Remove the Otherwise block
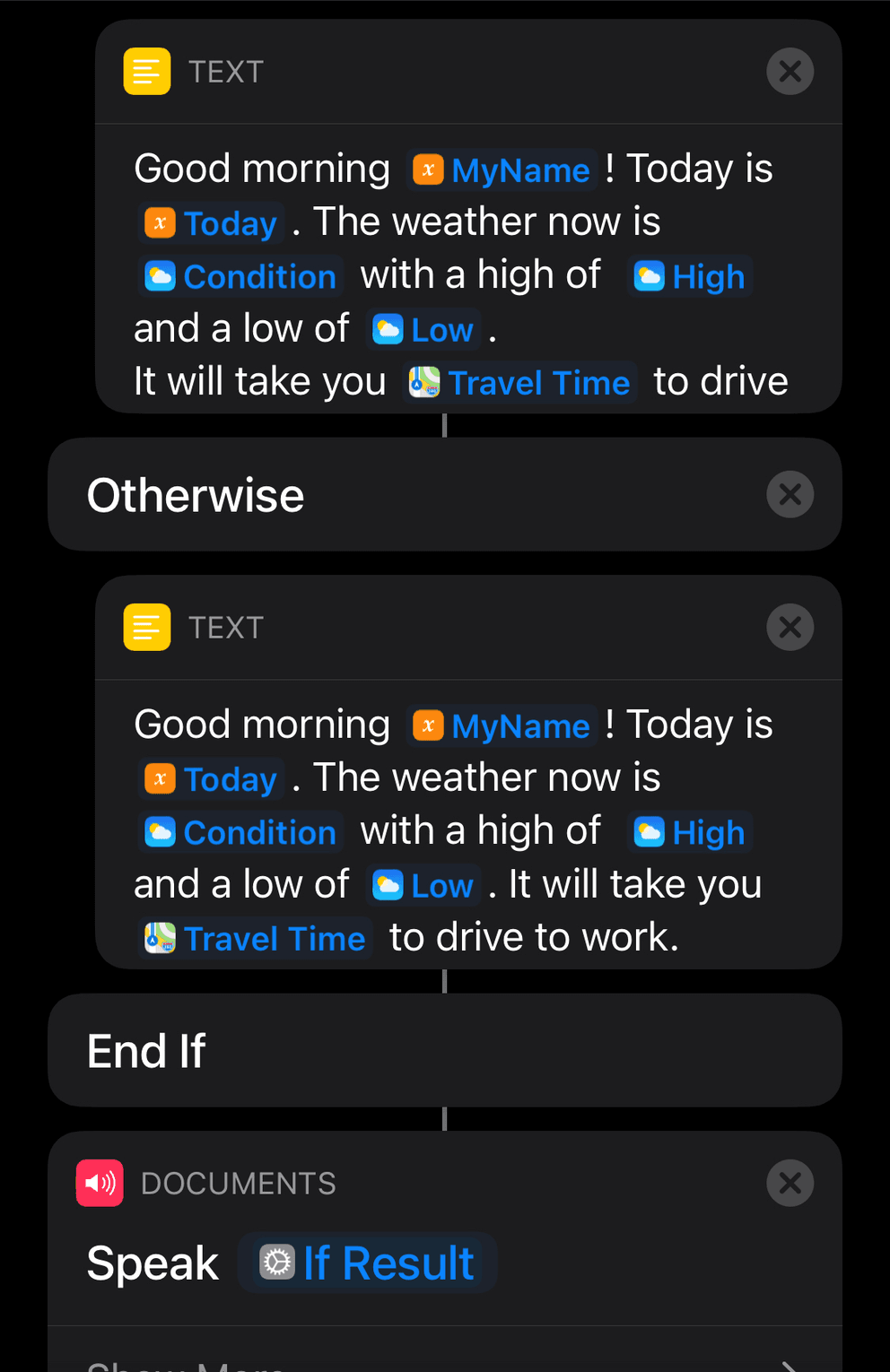The image size is (890, 1372). pyautogui.click(x=790, y=494)
